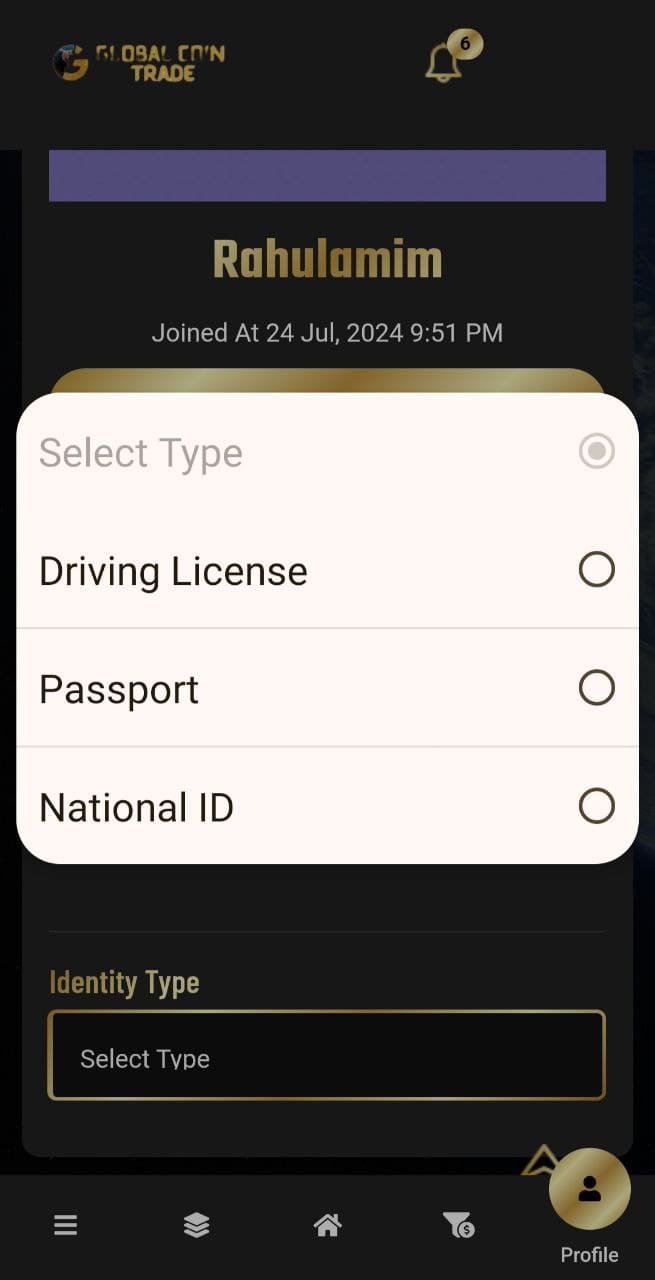Open the notifications bell

click(x=443, y=64)
